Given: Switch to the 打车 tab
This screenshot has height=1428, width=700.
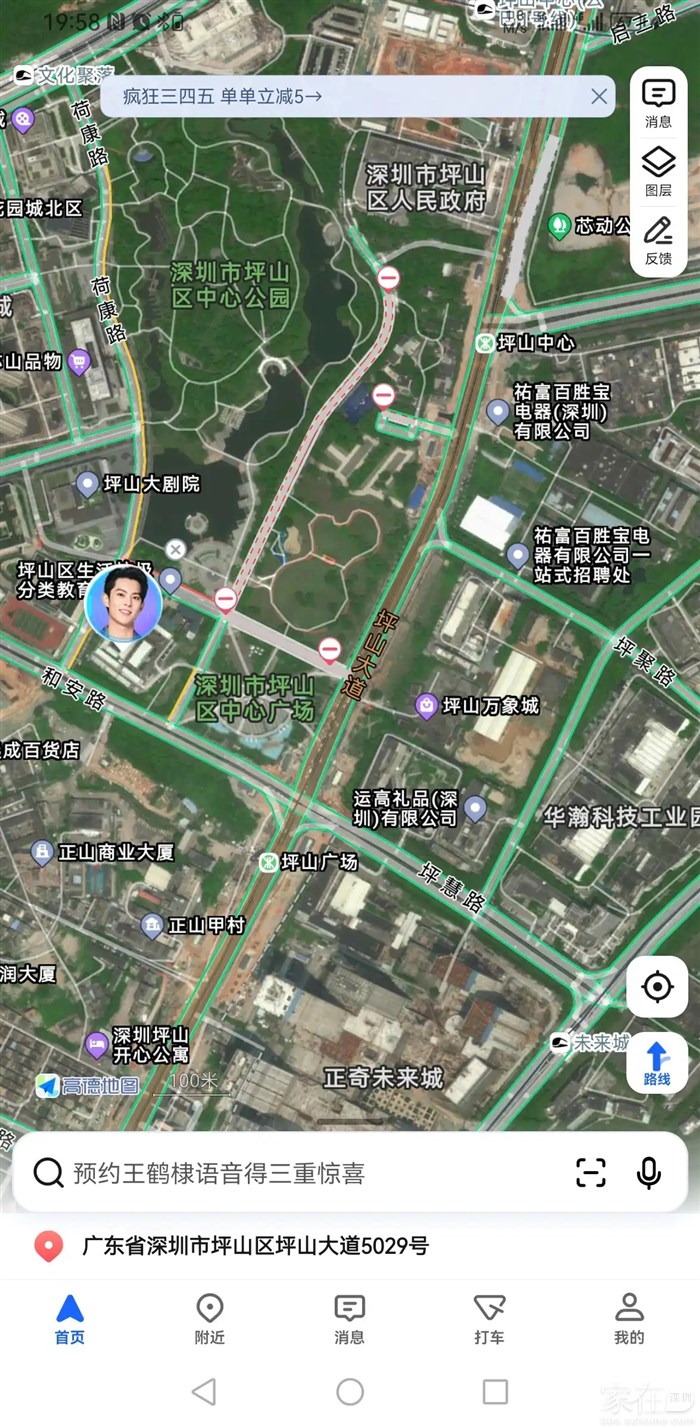Looking at the screenshot, I should tap(489, 1319).
